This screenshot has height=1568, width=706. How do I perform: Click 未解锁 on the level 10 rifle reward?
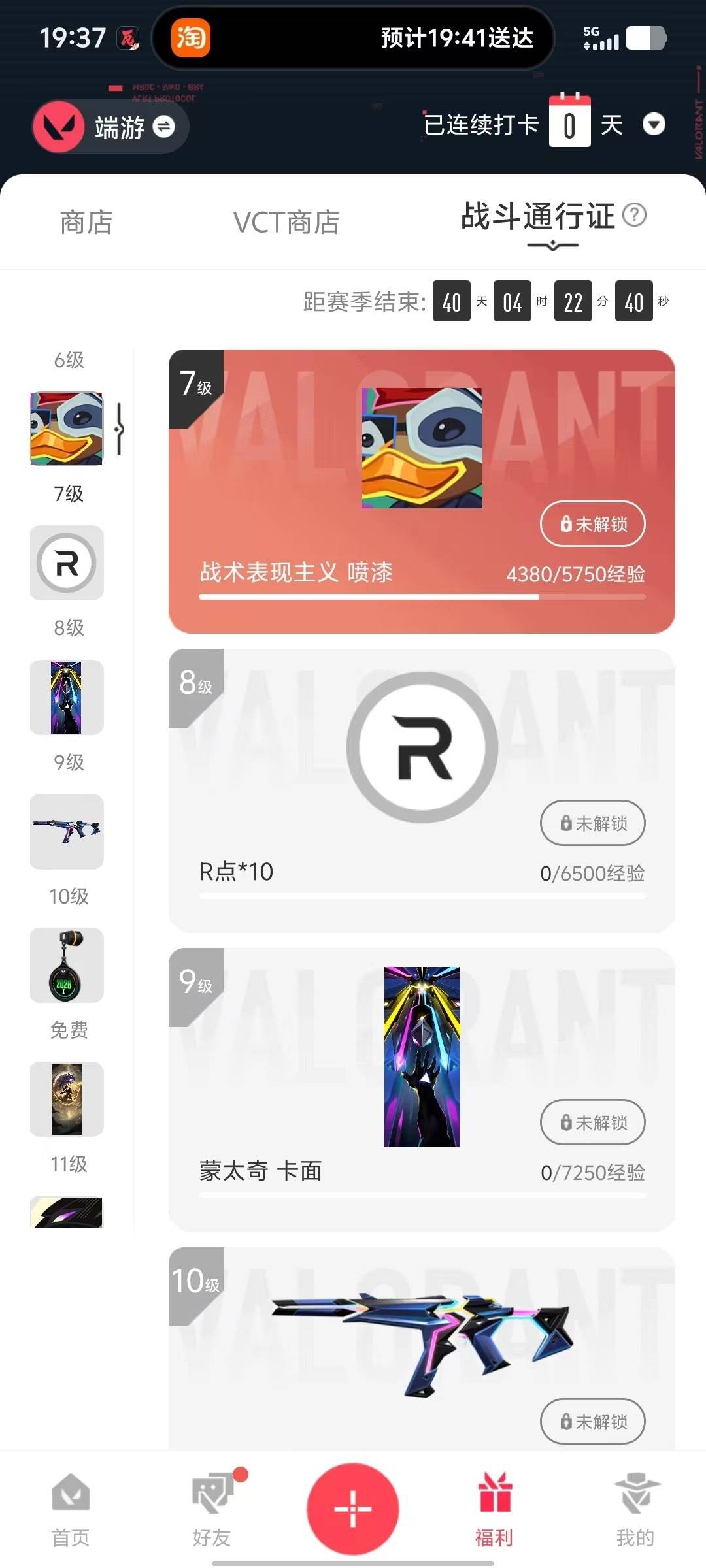pyautogui.click(x=592, y=1422)
